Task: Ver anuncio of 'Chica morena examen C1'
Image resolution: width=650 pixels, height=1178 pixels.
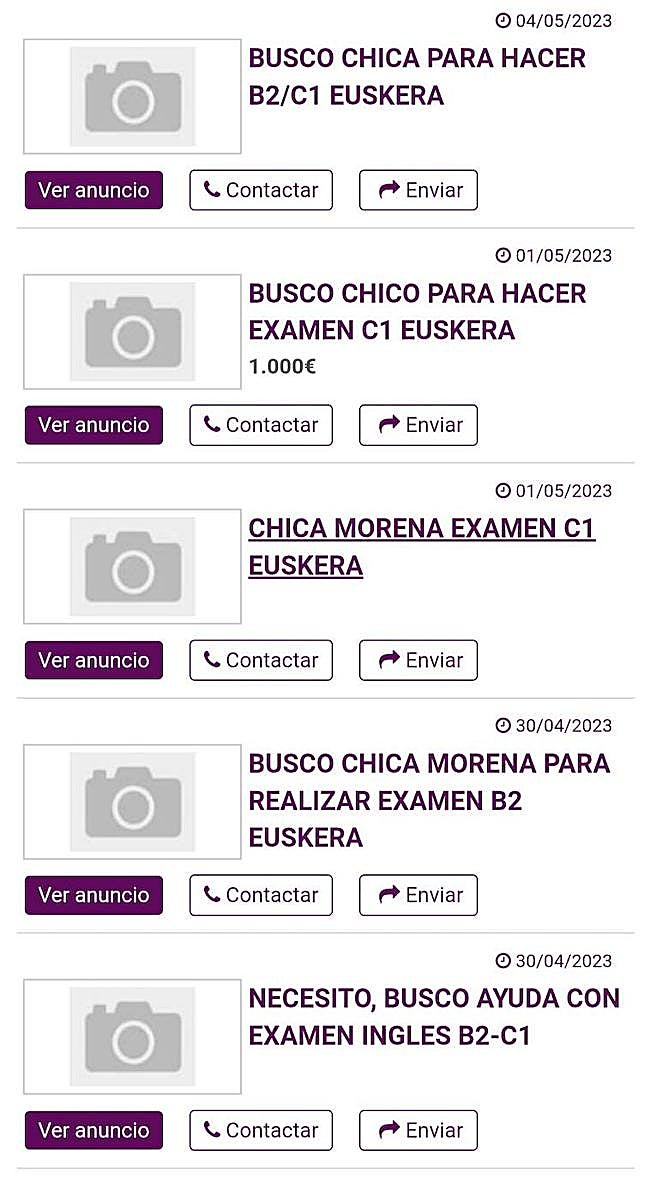Action: (x=94, y=660)
